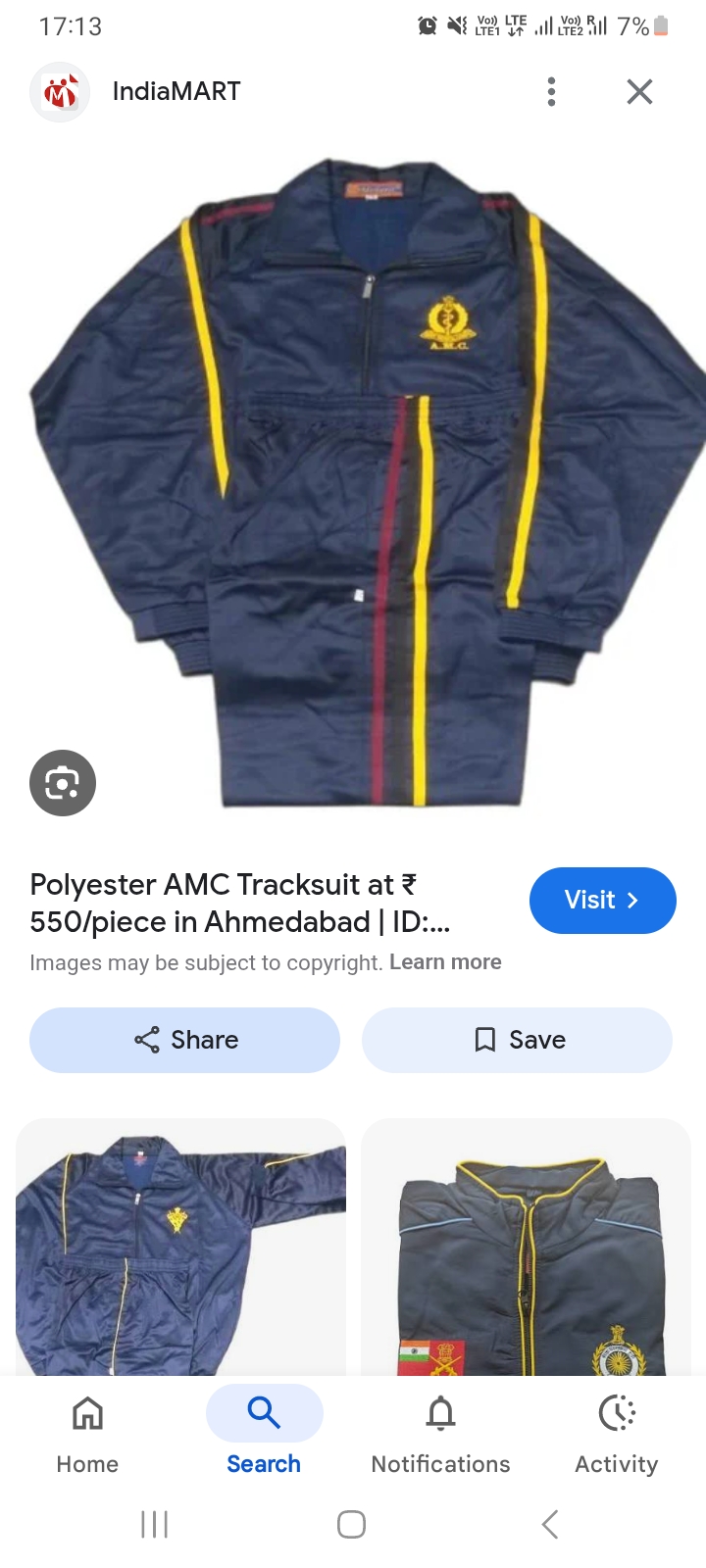The image size is (706, 1568).
Task: Select the Home icon in bottom navigation
Action: point(86,1413)
